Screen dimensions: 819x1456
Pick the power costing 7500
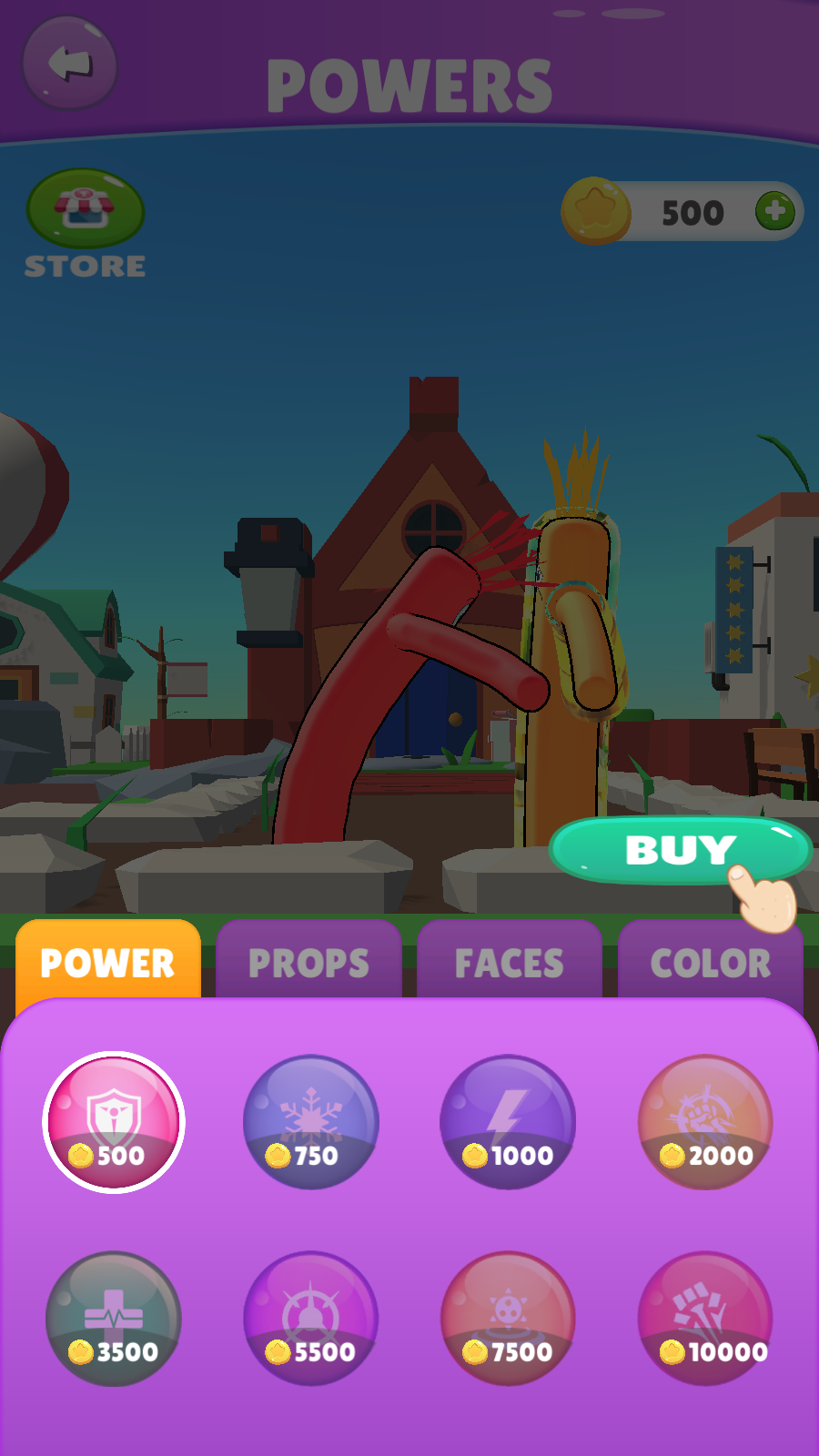pos(508,1319)
